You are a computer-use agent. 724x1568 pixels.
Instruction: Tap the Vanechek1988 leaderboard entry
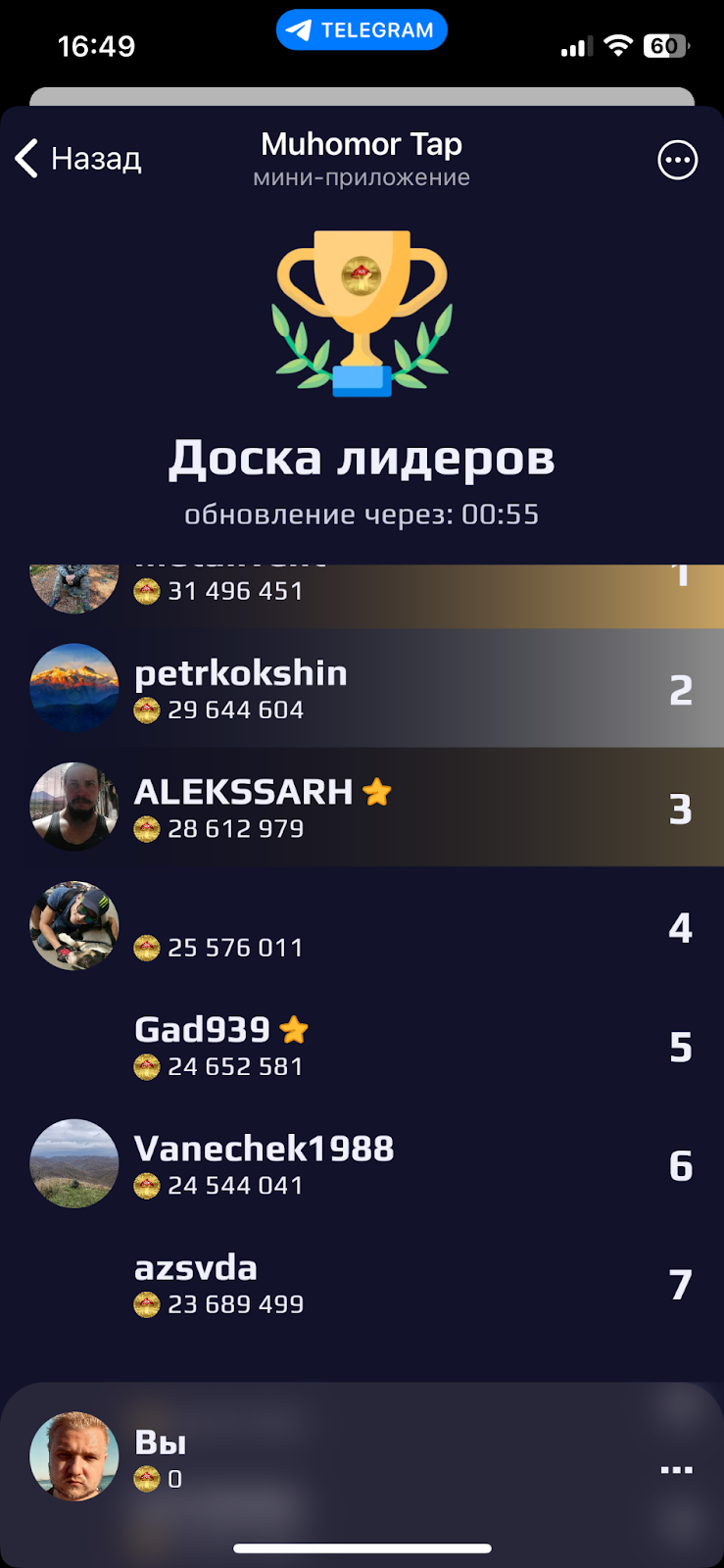coord(362,1164)
